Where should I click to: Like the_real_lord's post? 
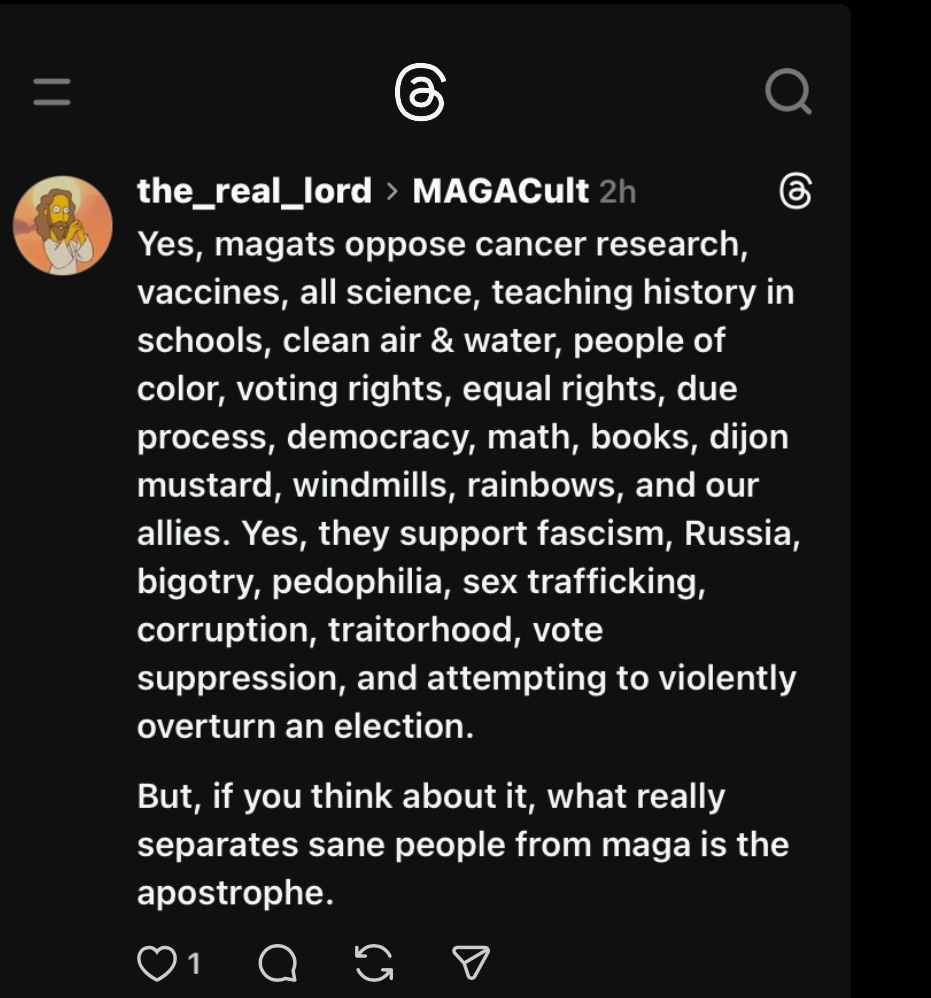[155, 963]
